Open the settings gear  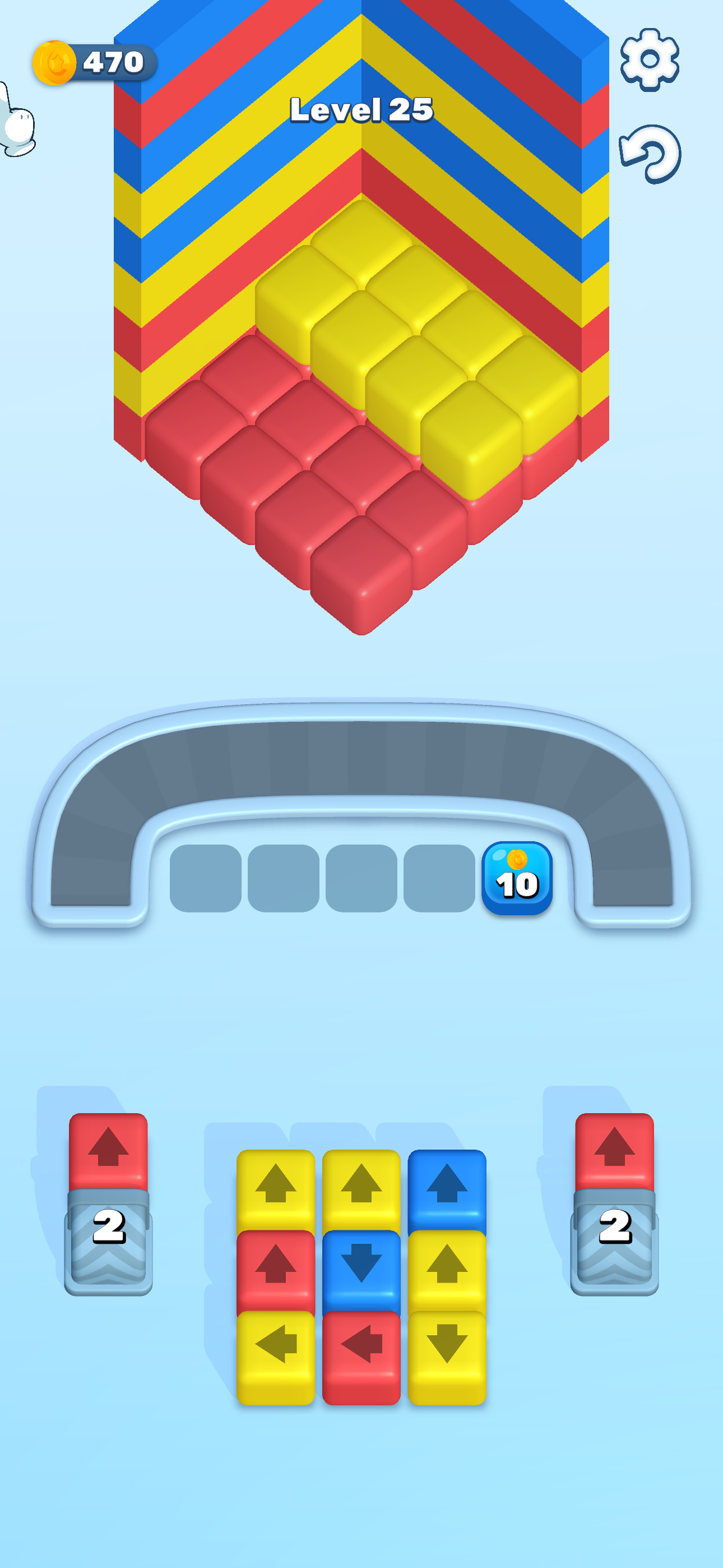(x=650, y=59)
